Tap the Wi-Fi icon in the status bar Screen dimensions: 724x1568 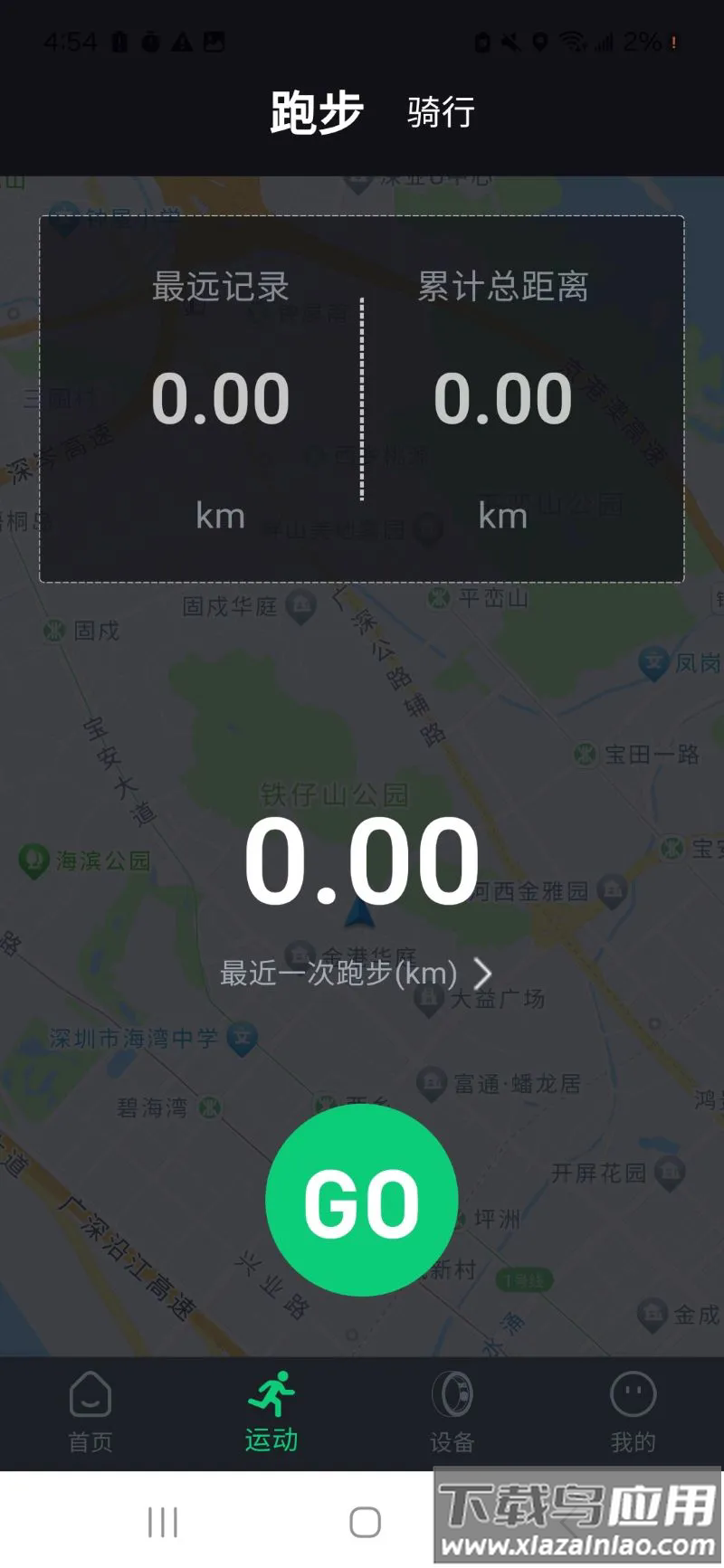pyautogui.click(x=570, y=41)
